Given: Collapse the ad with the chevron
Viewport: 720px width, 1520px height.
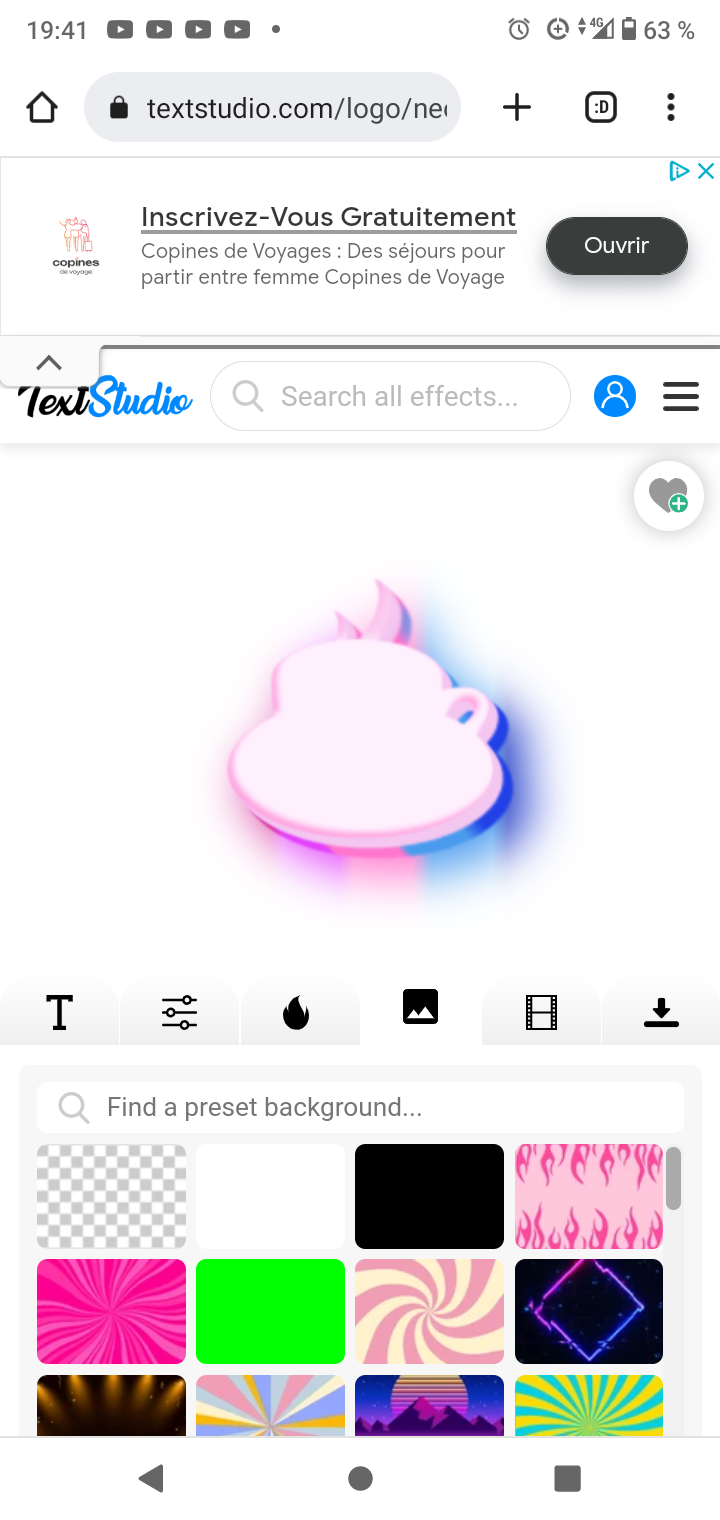Looking at the screenshot, I should point(49,363).
